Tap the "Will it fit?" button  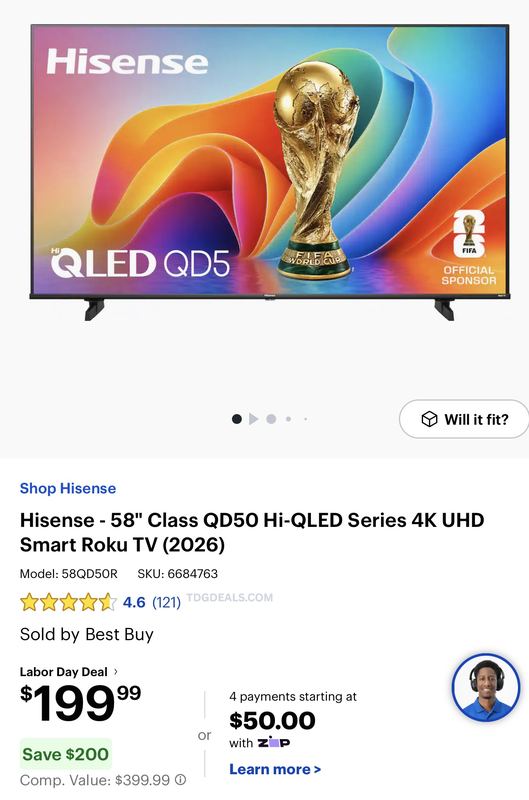point(465,419)
